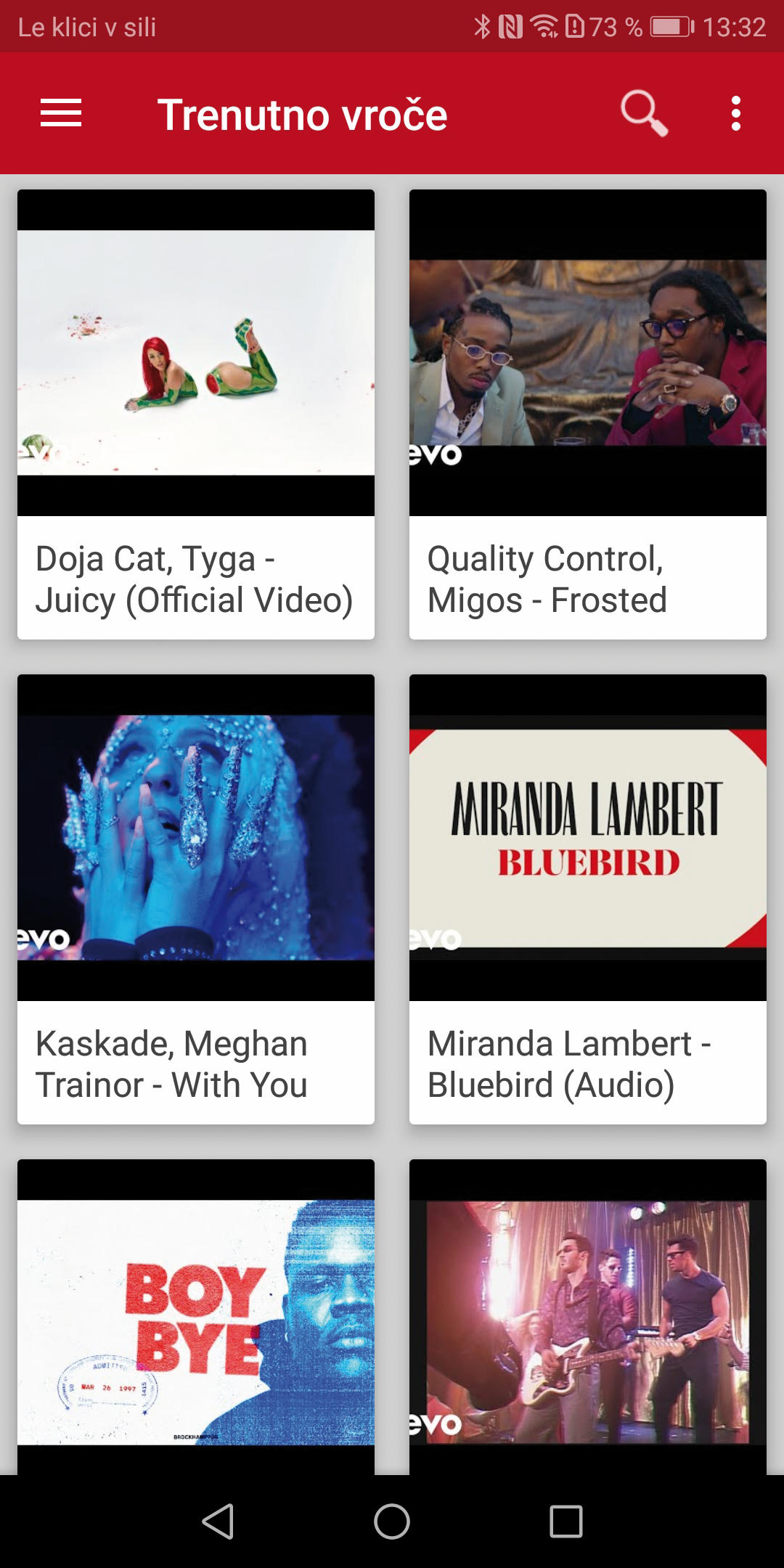The image size is (784, 1568).
Task: Tap the search magnifier icon
Action: pyautogui.click(x=643, y=113)
